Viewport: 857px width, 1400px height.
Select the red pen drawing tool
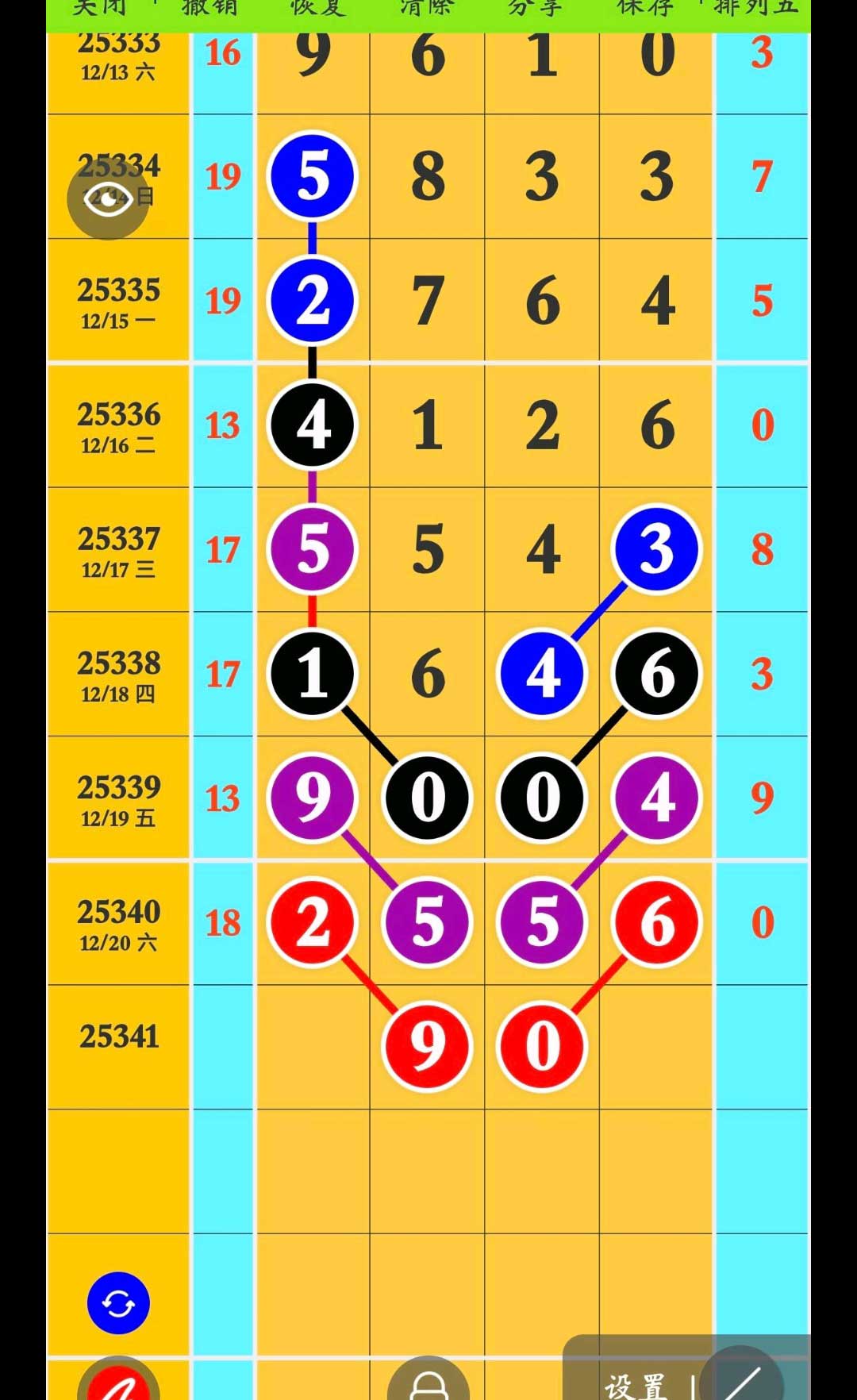click(118, 1383)
